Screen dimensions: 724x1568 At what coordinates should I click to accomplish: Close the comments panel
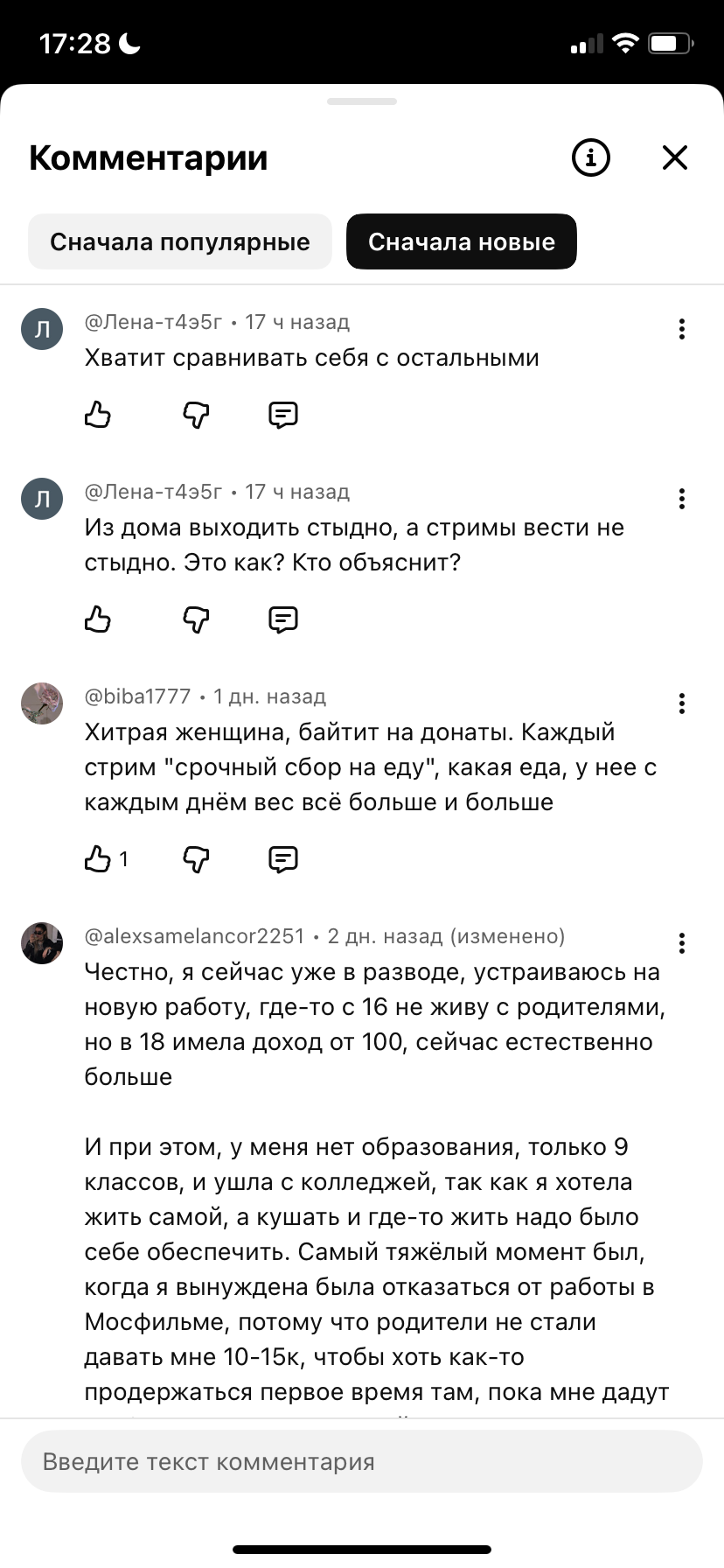coord(675,157)
